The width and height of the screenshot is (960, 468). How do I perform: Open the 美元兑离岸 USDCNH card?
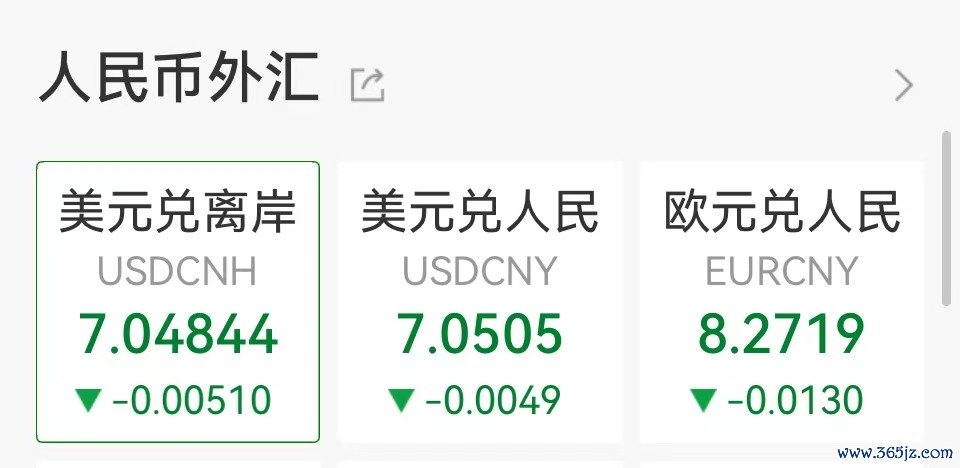pyautogui.click(x=178, y=302)
